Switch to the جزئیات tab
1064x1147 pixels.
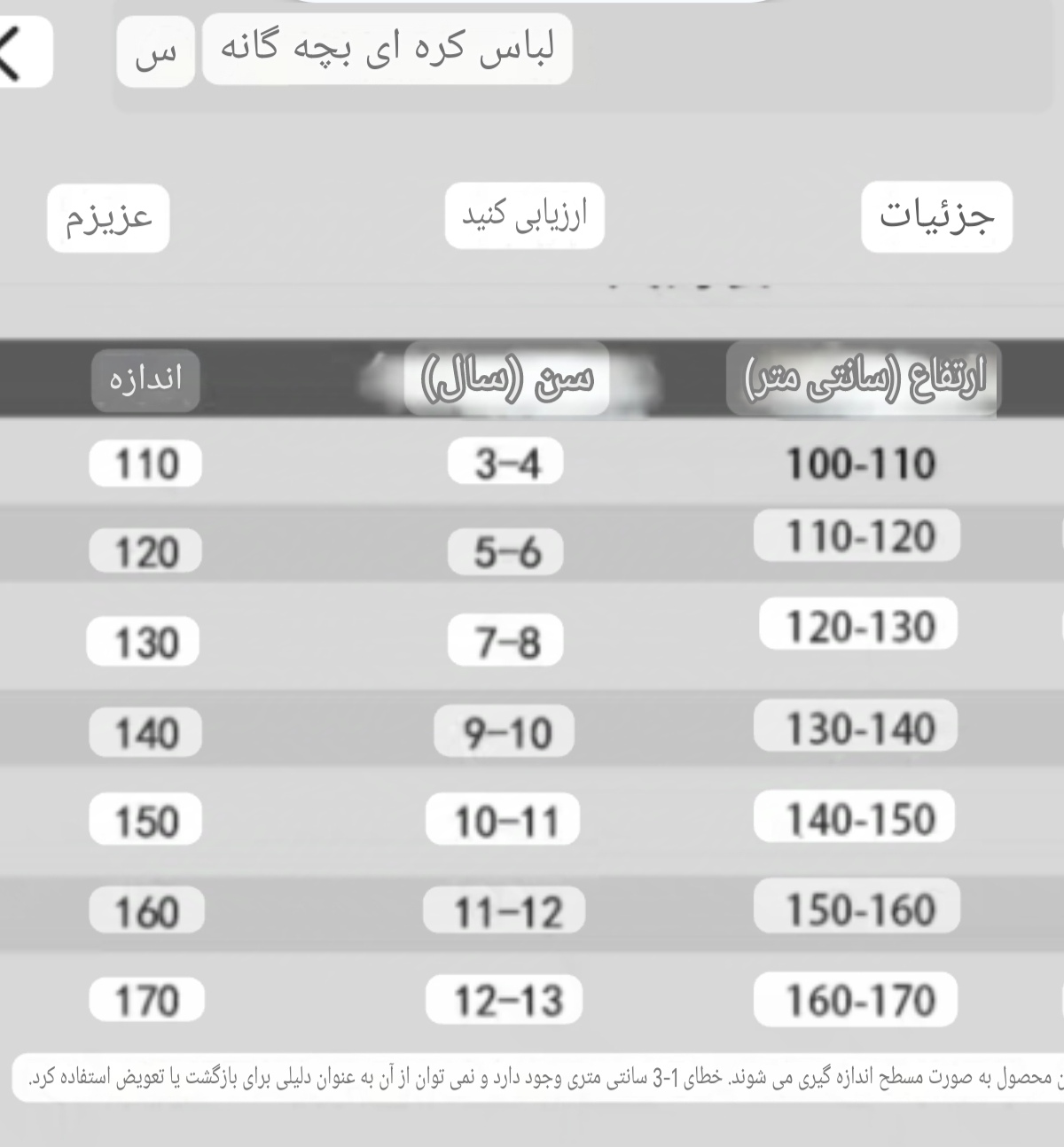(x=936, y=216)
